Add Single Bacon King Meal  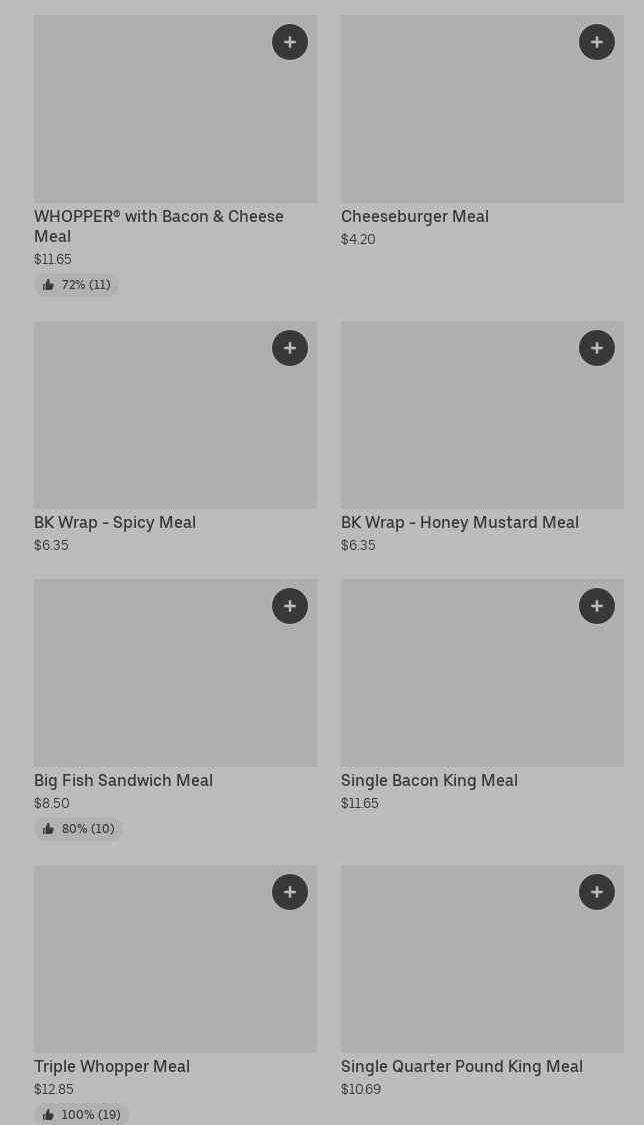pyautogui.click(x=597, y=606)
